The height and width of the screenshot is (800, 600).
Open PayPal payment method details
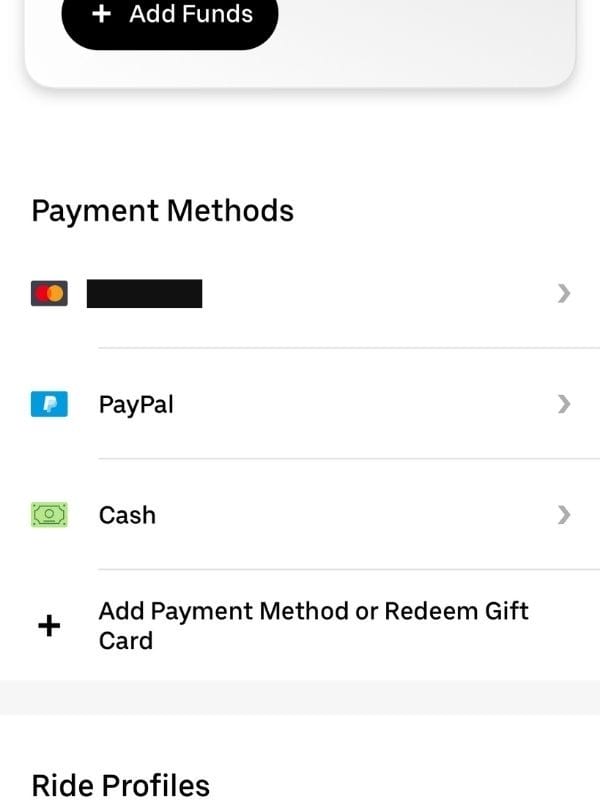pyautogui.click(x=300, y=404)
